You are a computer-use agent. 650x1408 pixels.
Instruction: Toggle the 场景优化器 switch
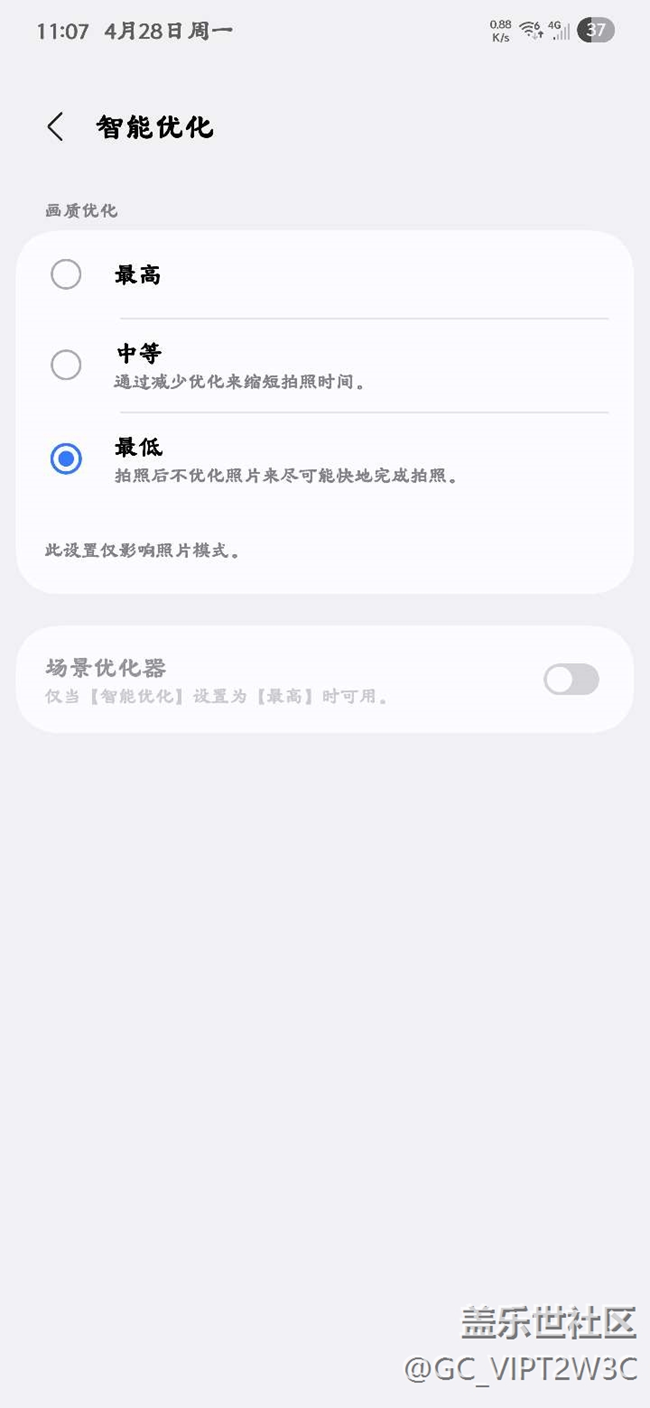pos(571,680)
